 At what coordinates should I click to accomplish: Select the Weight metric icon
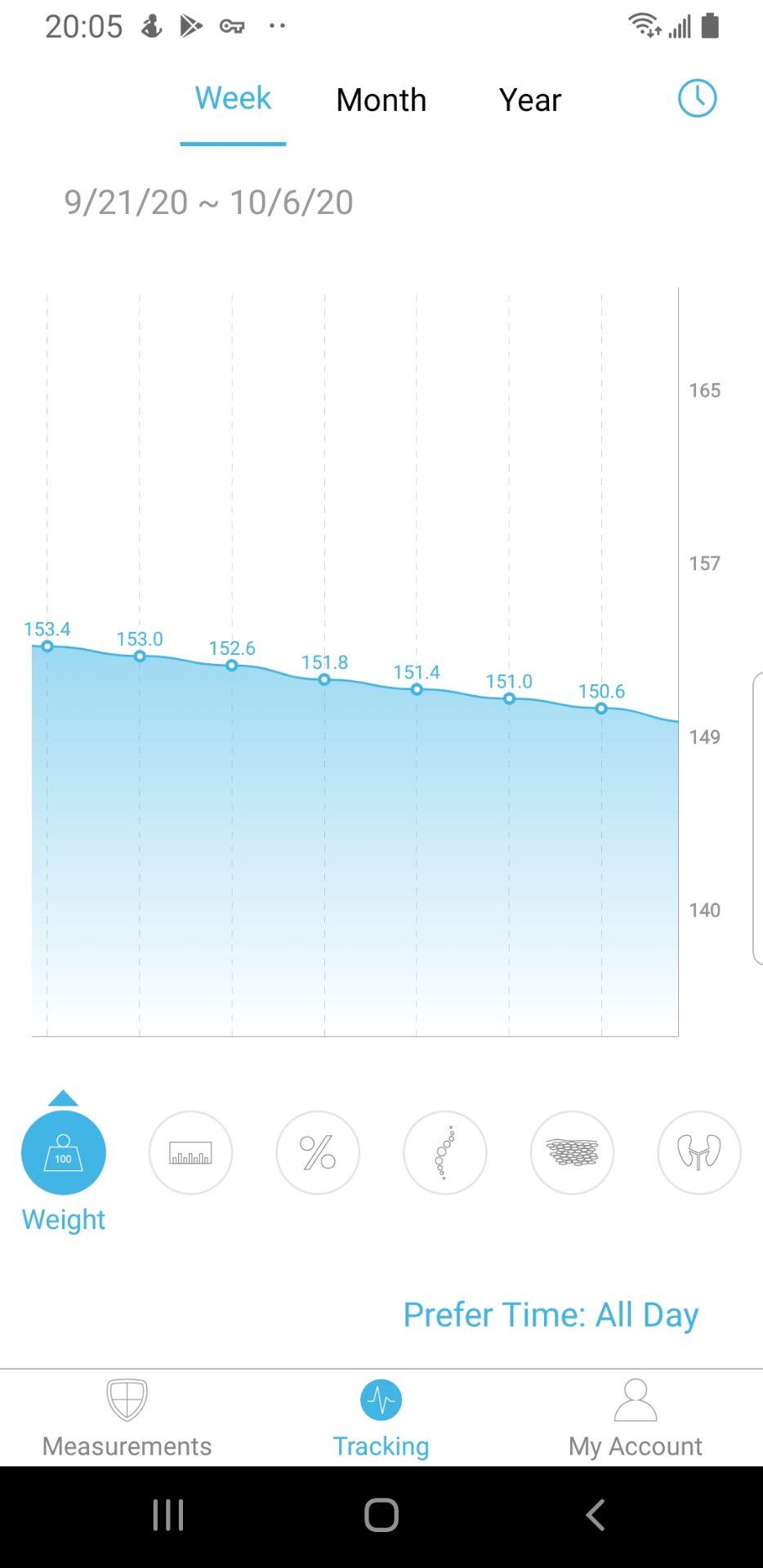[x=63, y=1152]
